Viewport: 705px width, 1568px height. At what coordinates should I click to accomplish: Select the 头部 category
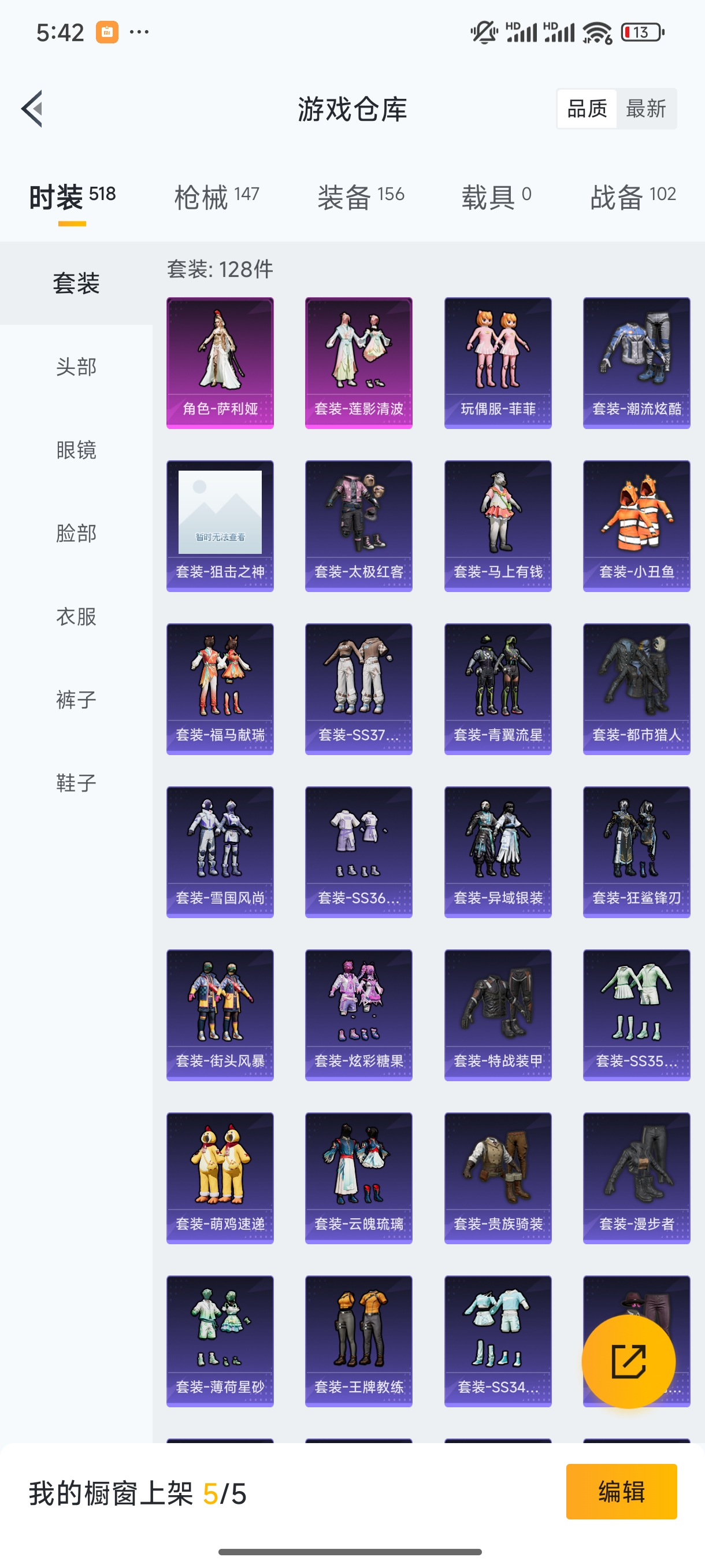pyautogui.click(x=76, y=367)
